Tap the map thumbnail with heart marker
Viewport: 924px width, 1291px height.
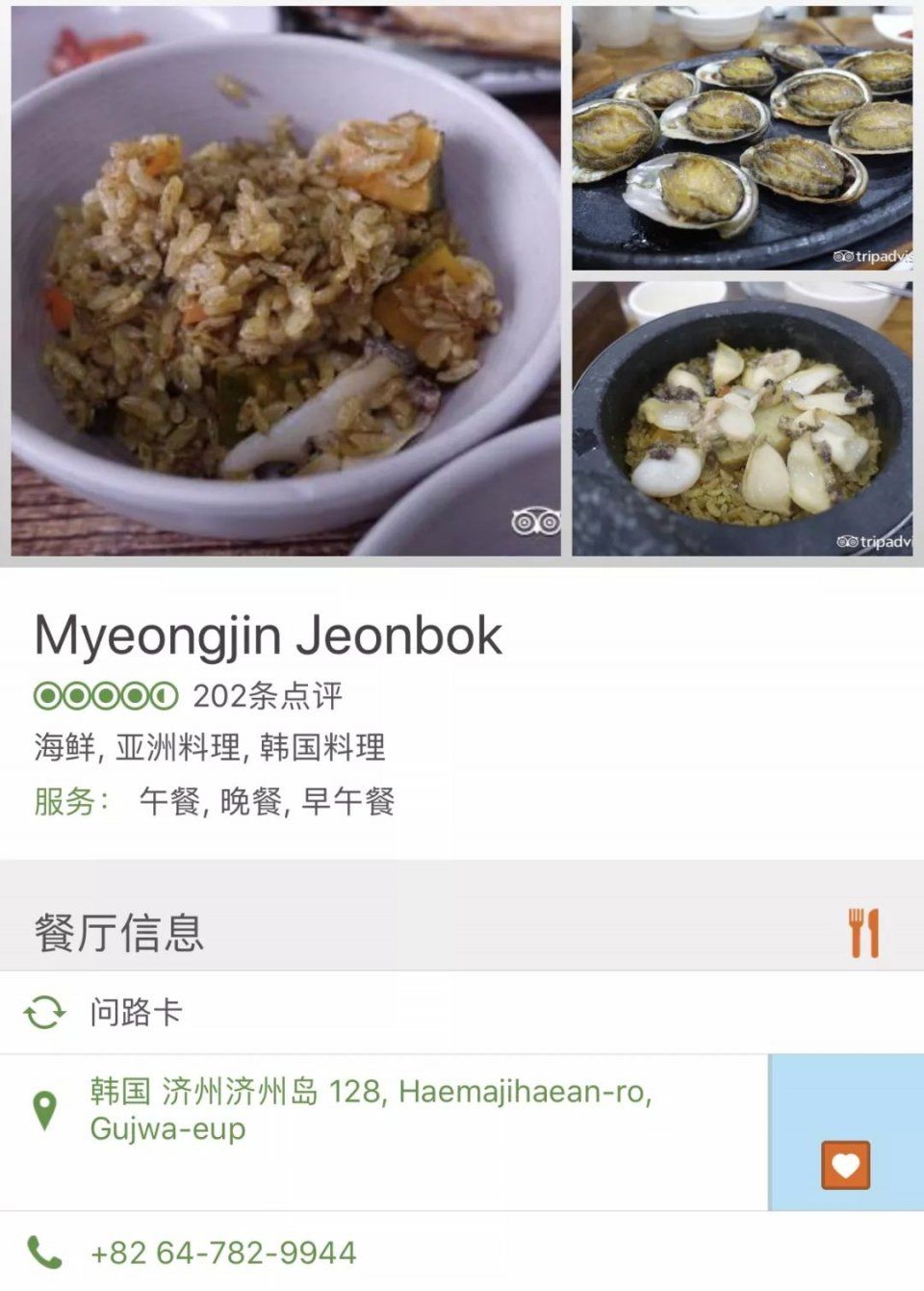point(846,1132)
